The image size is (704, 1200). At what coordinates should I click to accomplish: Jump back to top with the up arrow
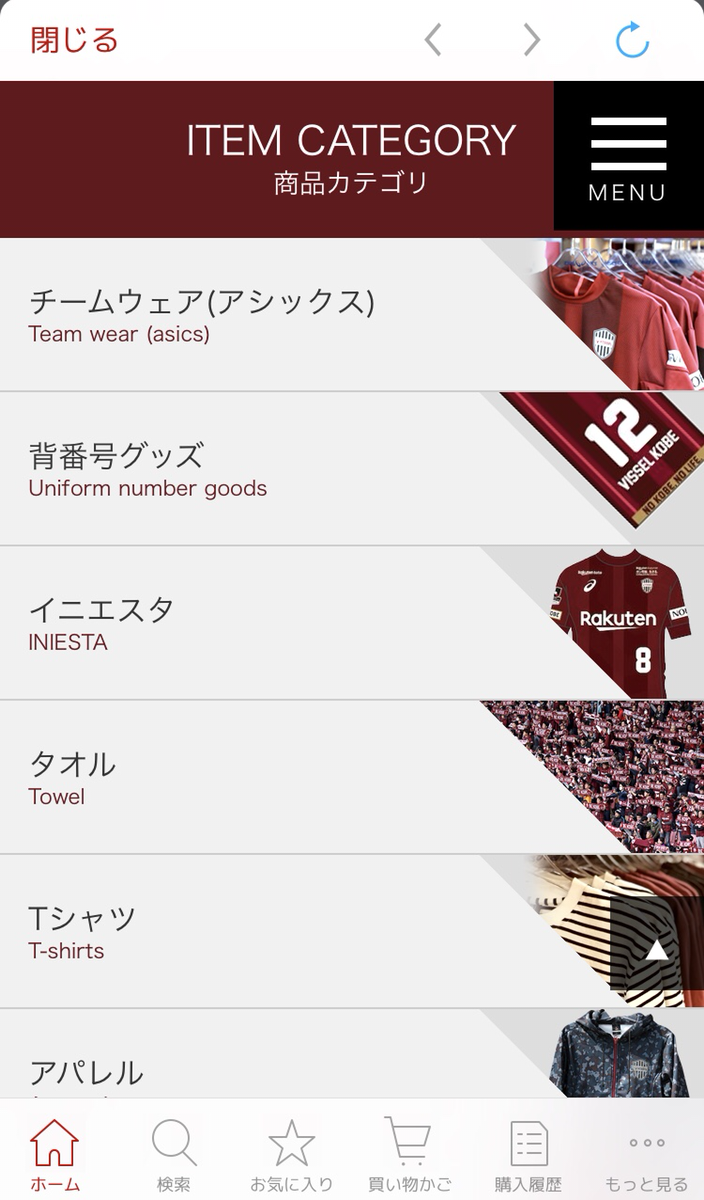click(x=656, y=950)
